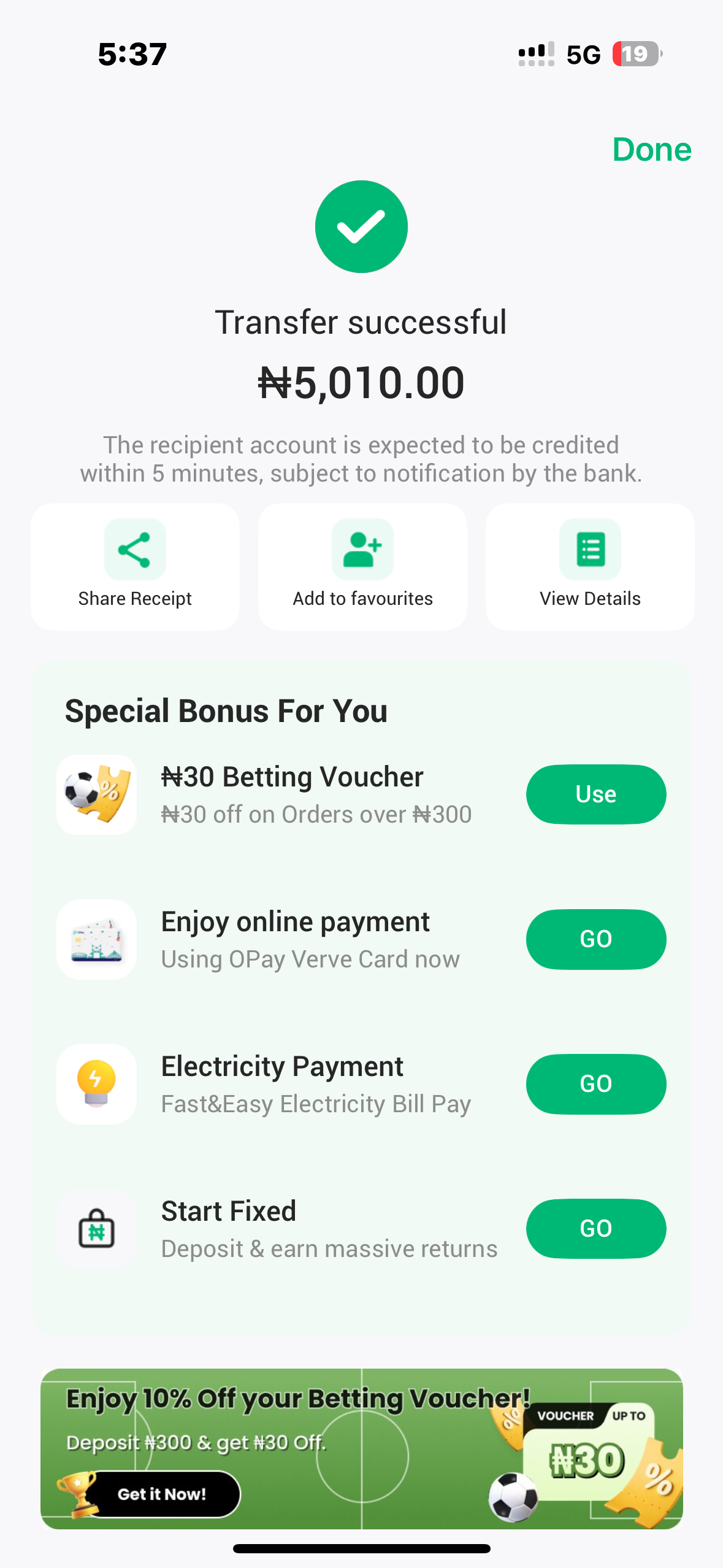View details of the transfer

590,566
